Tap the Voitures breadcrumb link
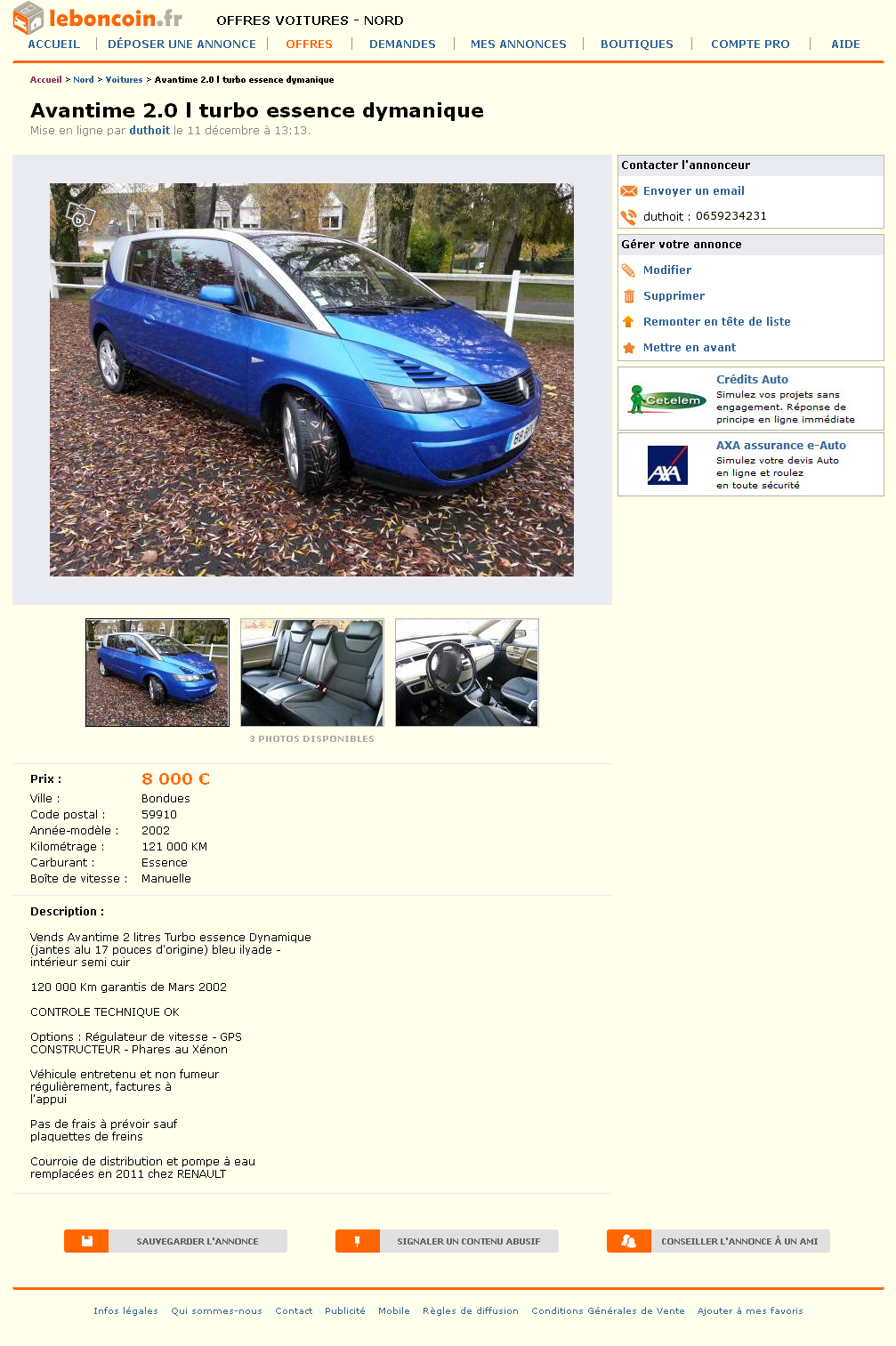896x1346 pixels. [124, 80]
